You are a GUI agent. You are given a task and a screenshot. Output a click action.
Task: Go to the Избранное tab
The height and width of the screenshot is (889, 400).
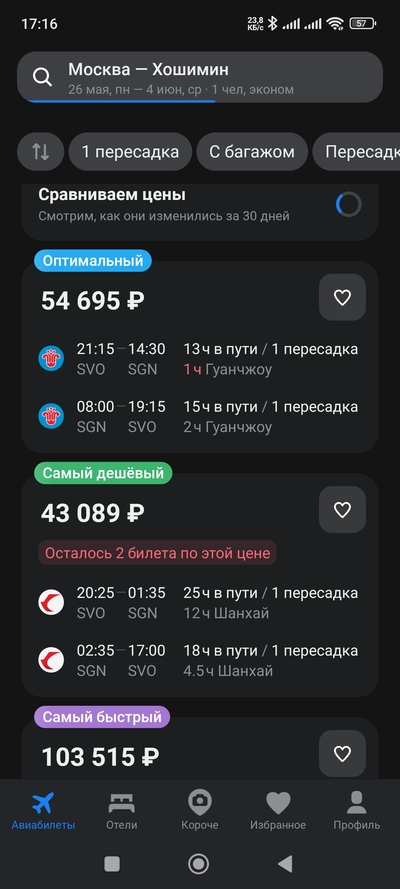(x=278, y=811)
